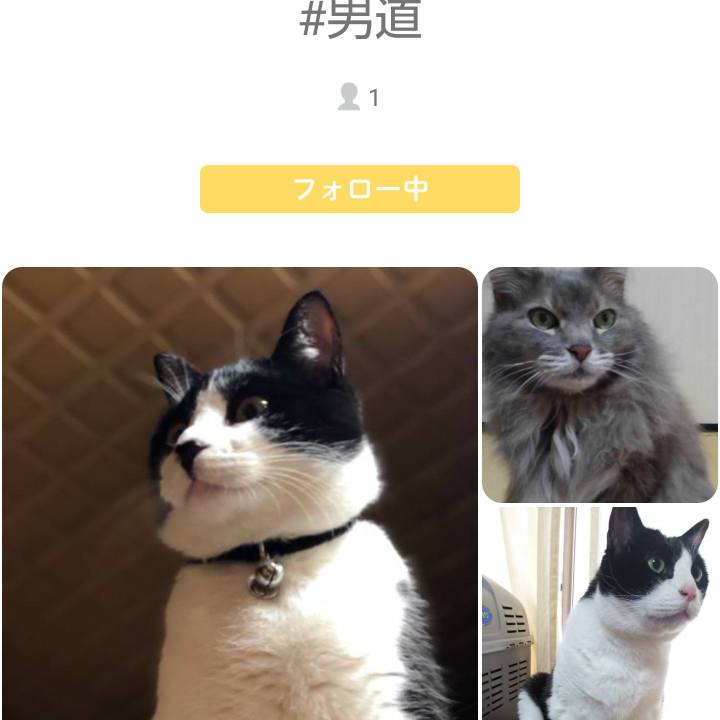Tap the フォロー中 following button
This screenshot has width=720, height=720.
coord(360,189)
